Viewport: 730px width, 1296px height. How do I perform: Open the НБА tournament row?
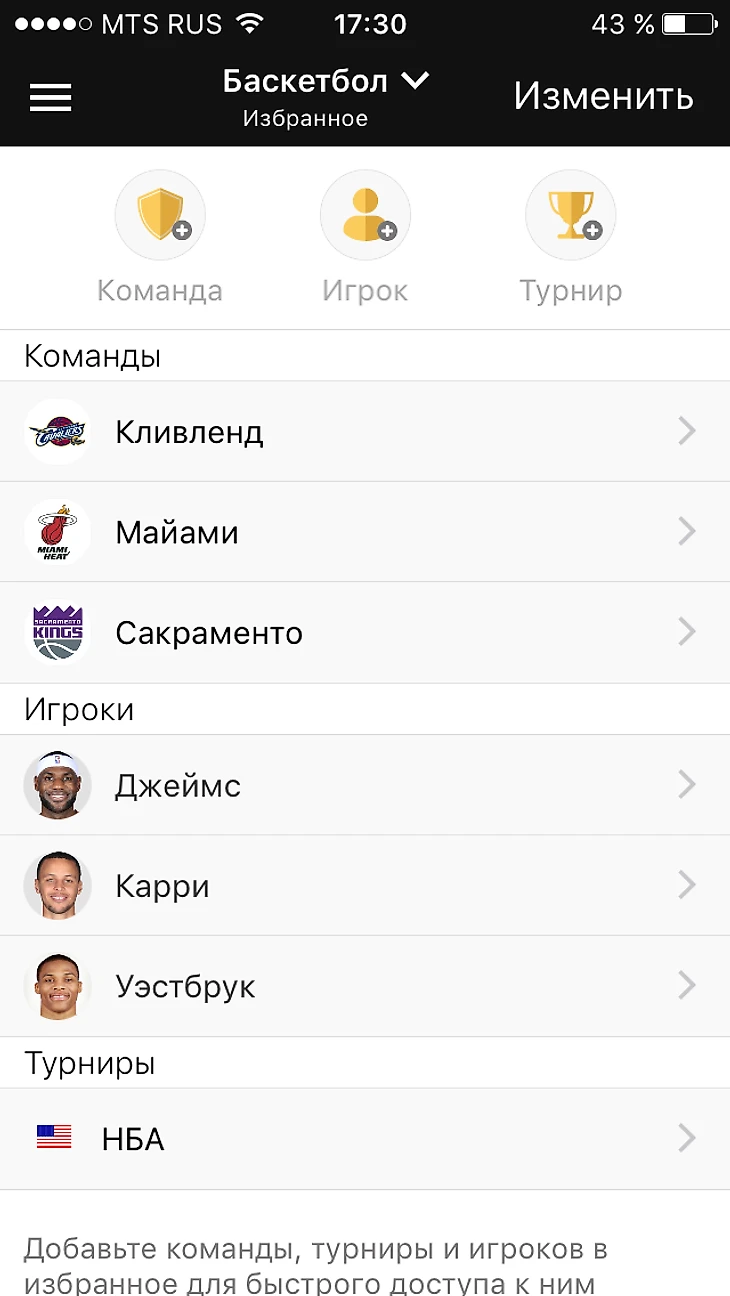365,1139
